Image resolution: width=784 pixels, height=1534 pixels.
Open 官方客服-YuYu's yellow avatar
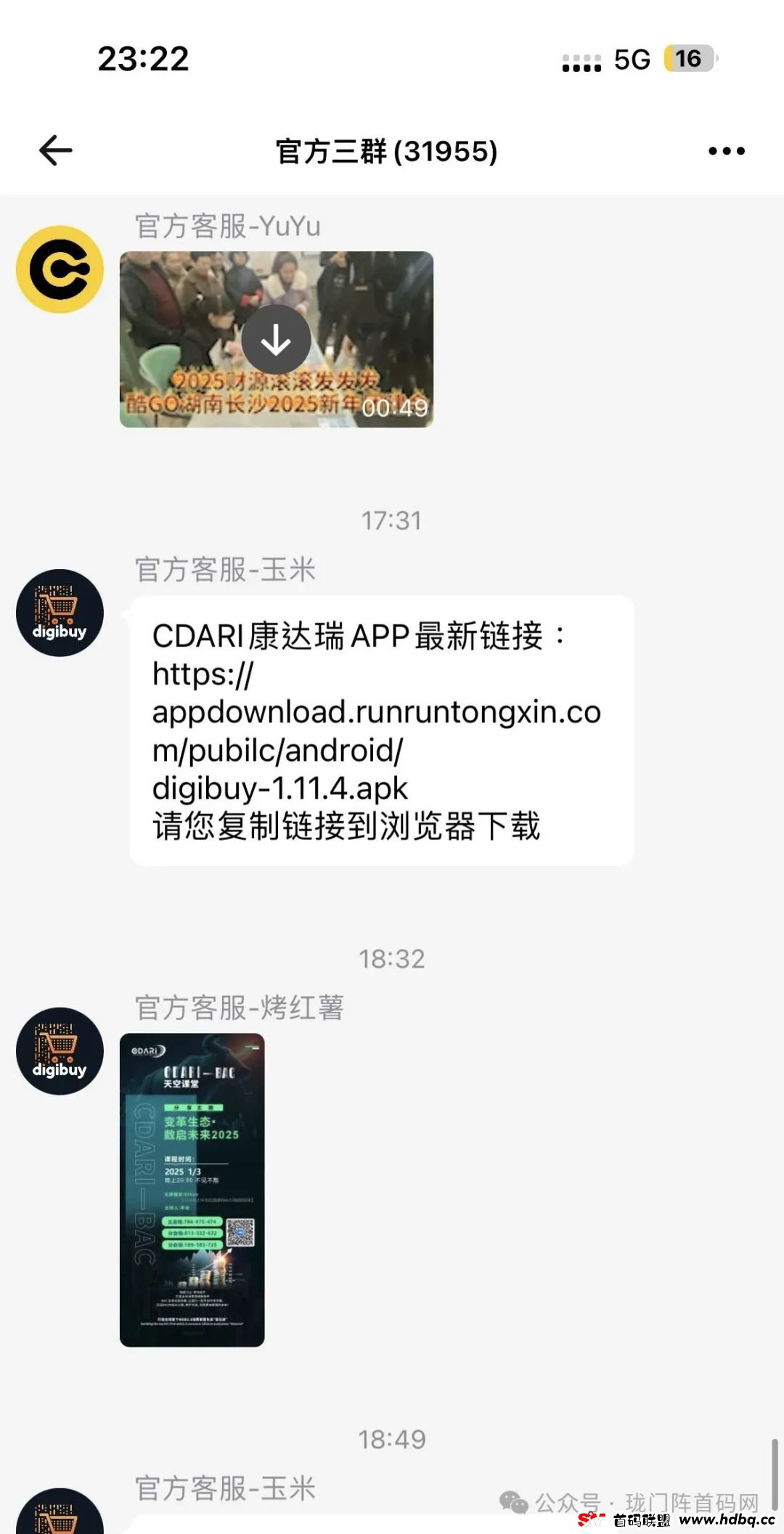point(60,269)
